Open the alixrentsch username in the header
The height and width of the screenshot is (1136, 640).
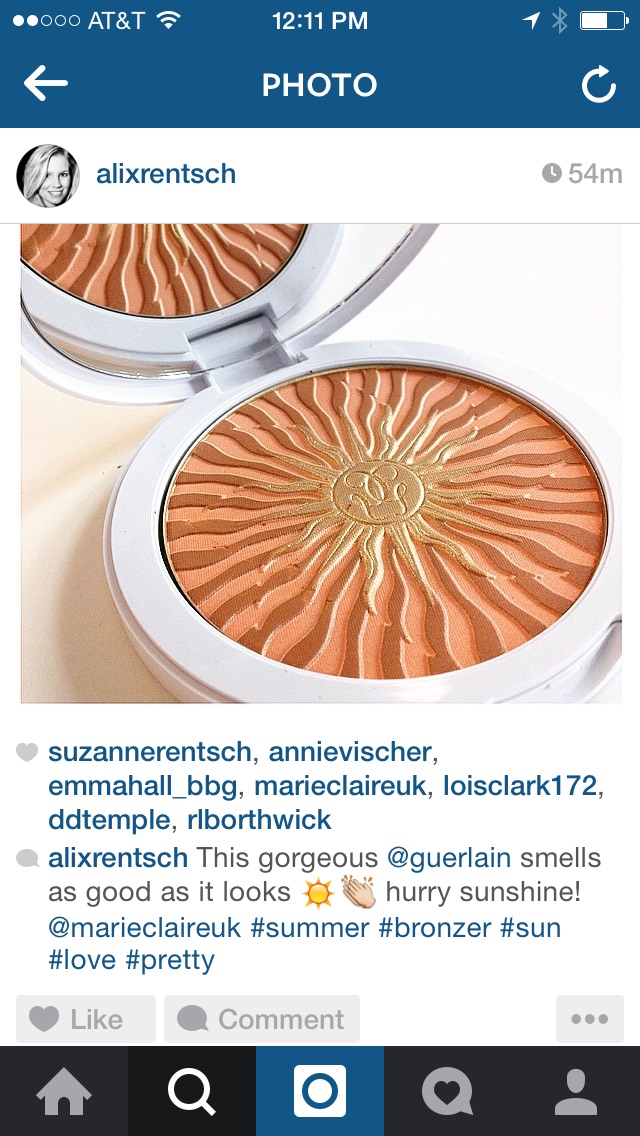click(166, 174)
